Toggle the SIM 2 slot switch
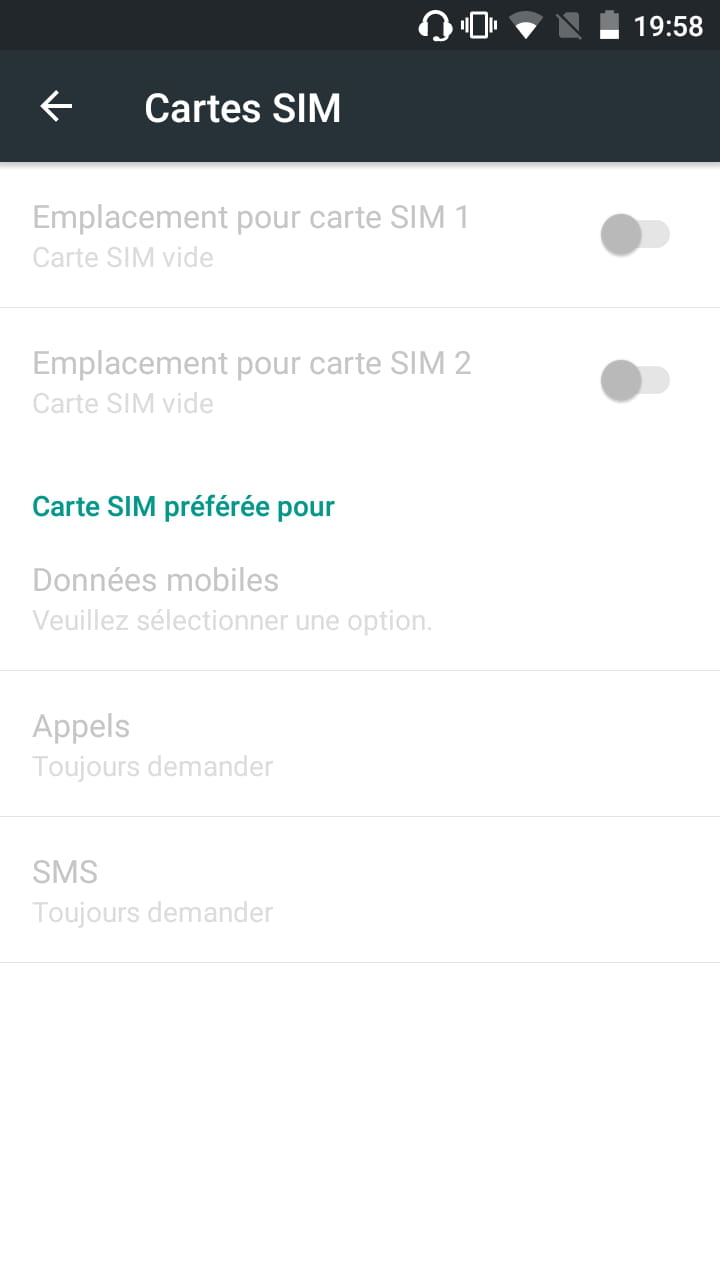 [634, 381]
